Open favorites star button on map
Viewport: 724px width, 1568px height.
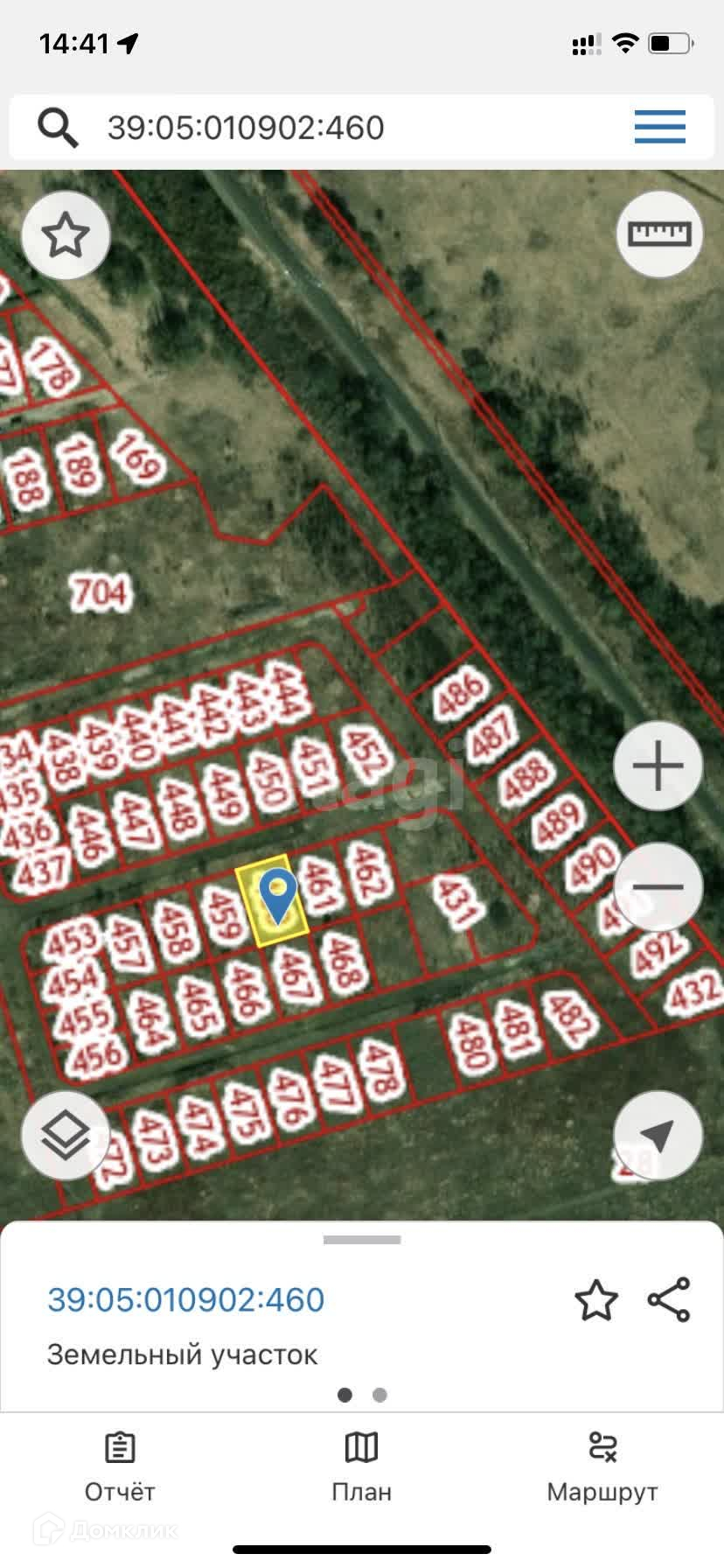point(66,234)
